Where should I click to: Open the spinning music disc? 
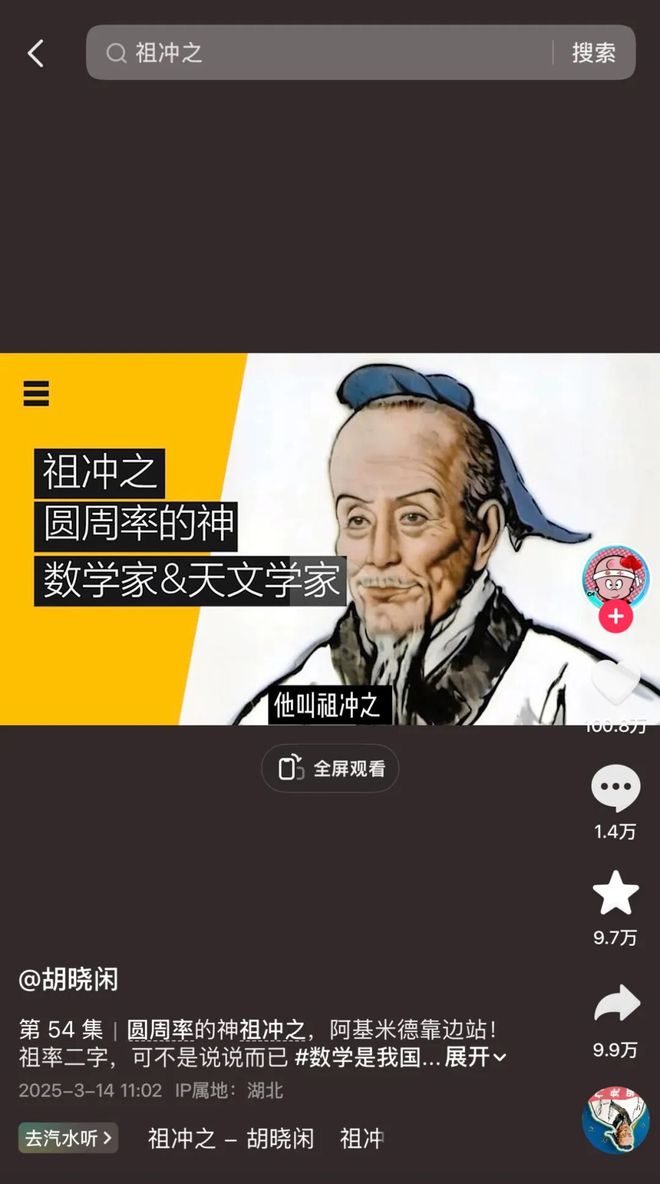pyautogui.click(x=615, y=1120)
